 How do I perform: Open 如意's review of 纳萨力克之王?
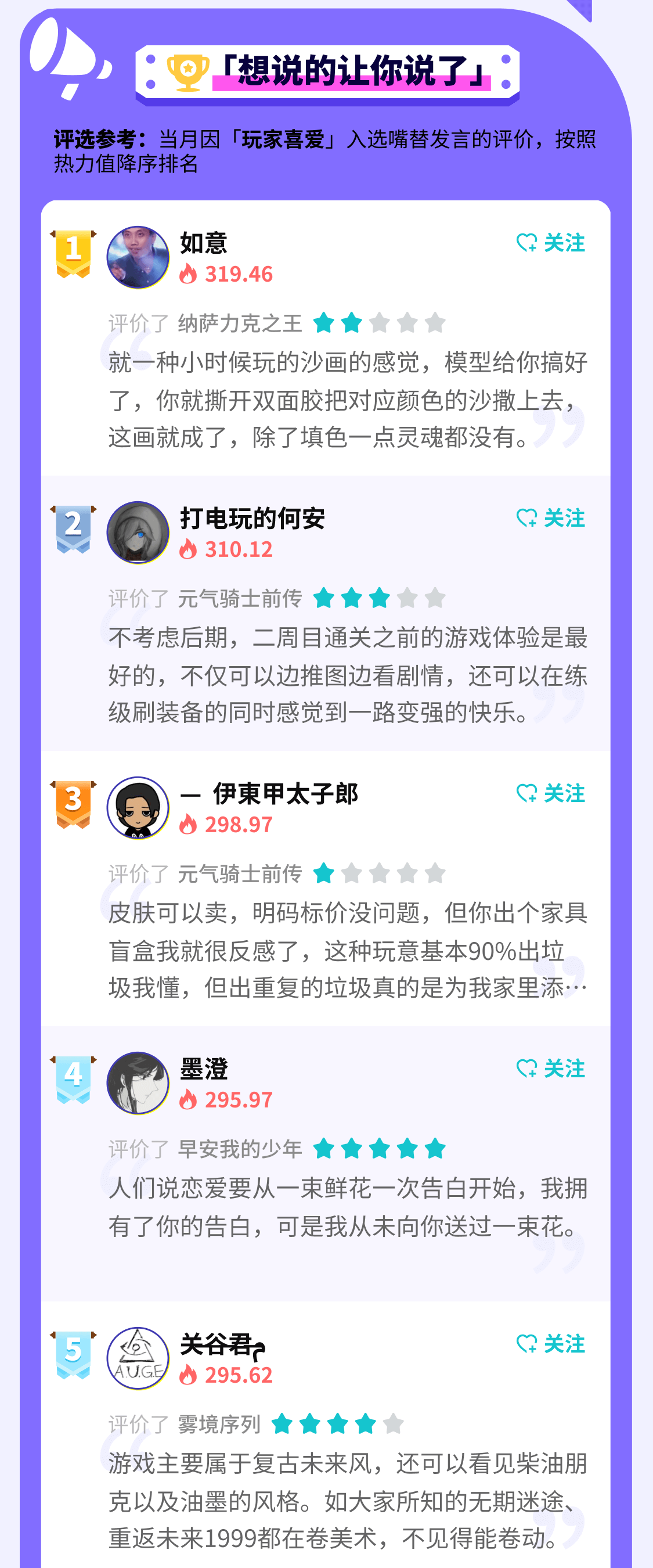[347, 400]
